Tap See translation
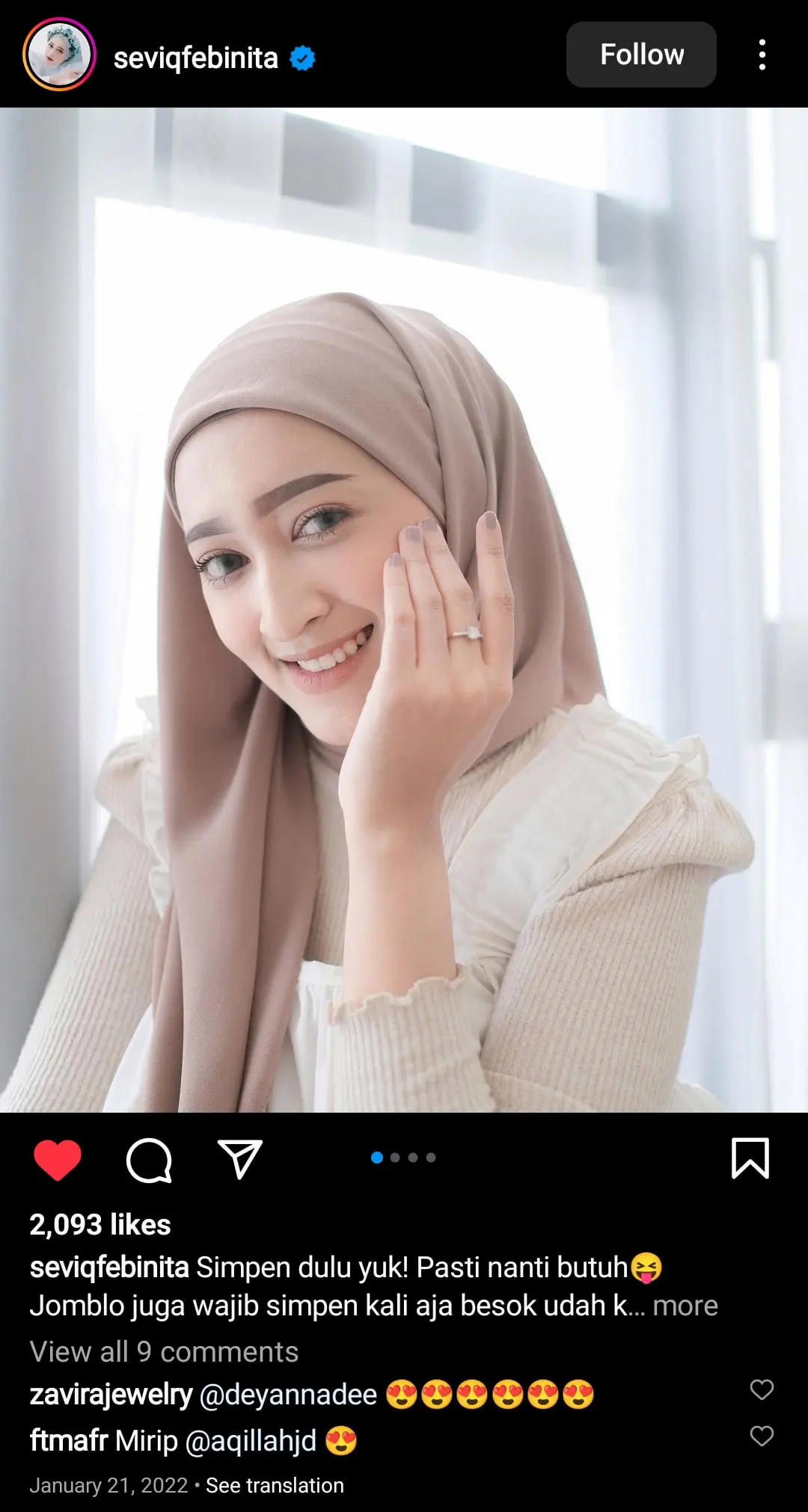The image size is (808, 1512). (275, 1485)
